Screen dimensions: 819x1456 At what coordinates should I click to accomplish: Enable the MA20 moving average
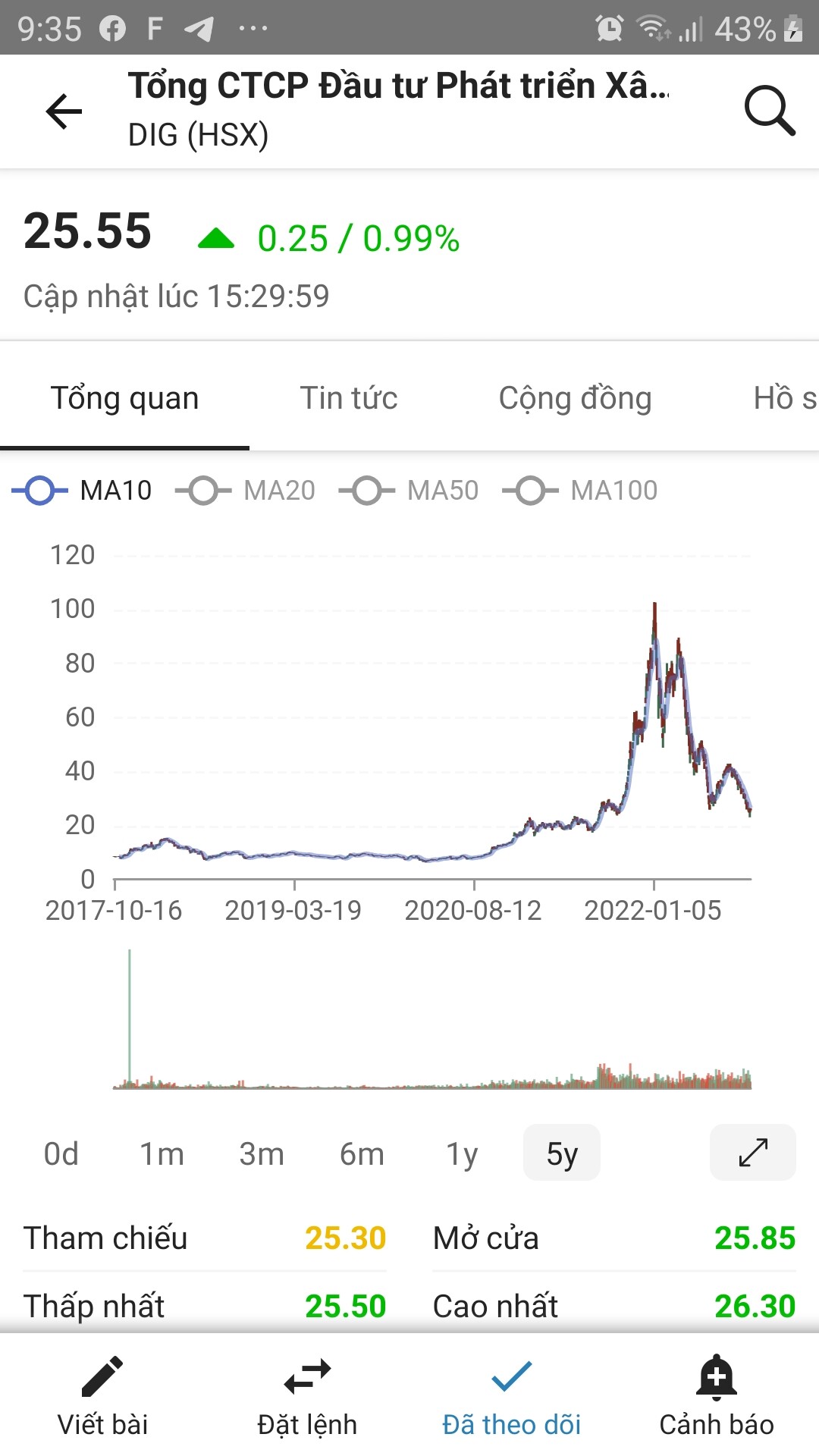(246, 491)
